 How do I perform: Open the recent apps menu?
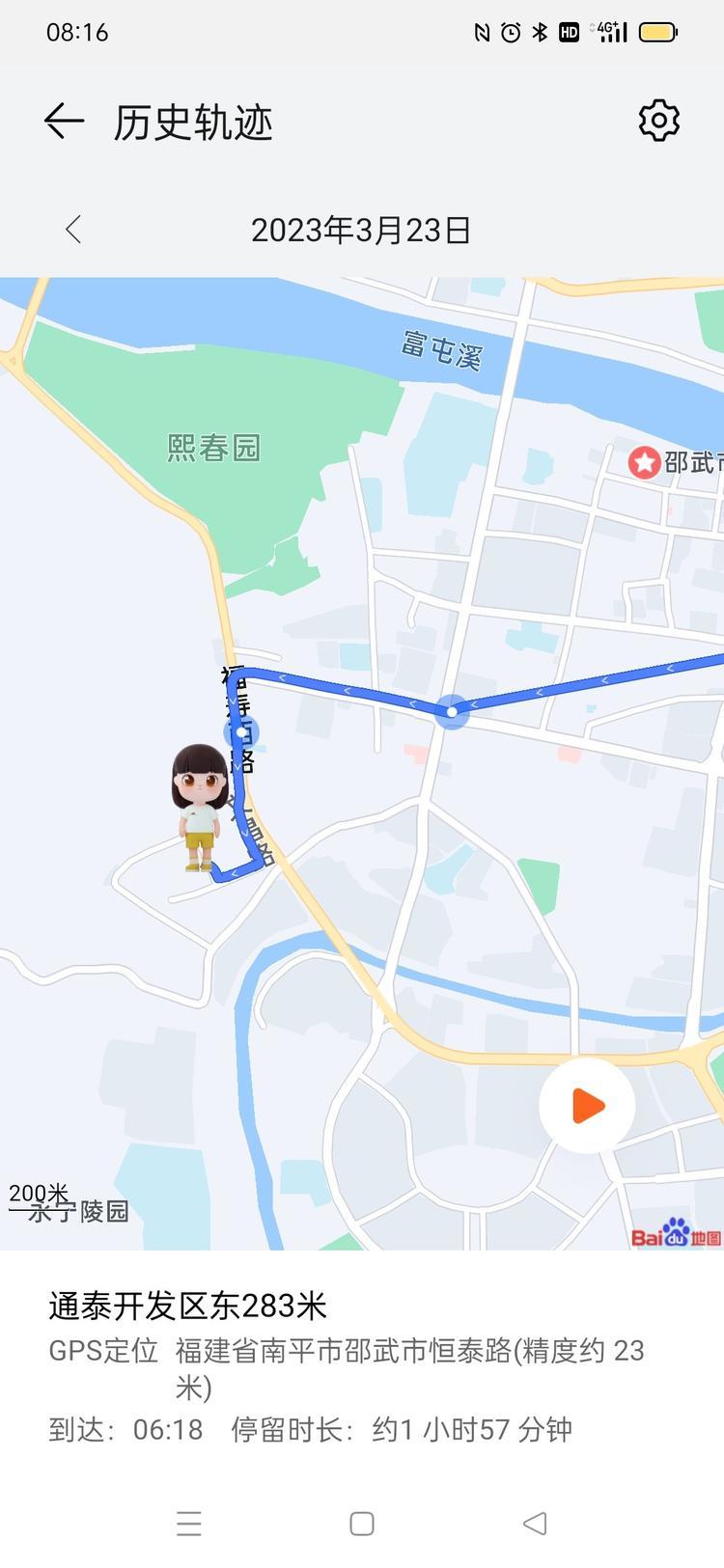tap(189, 1524)
